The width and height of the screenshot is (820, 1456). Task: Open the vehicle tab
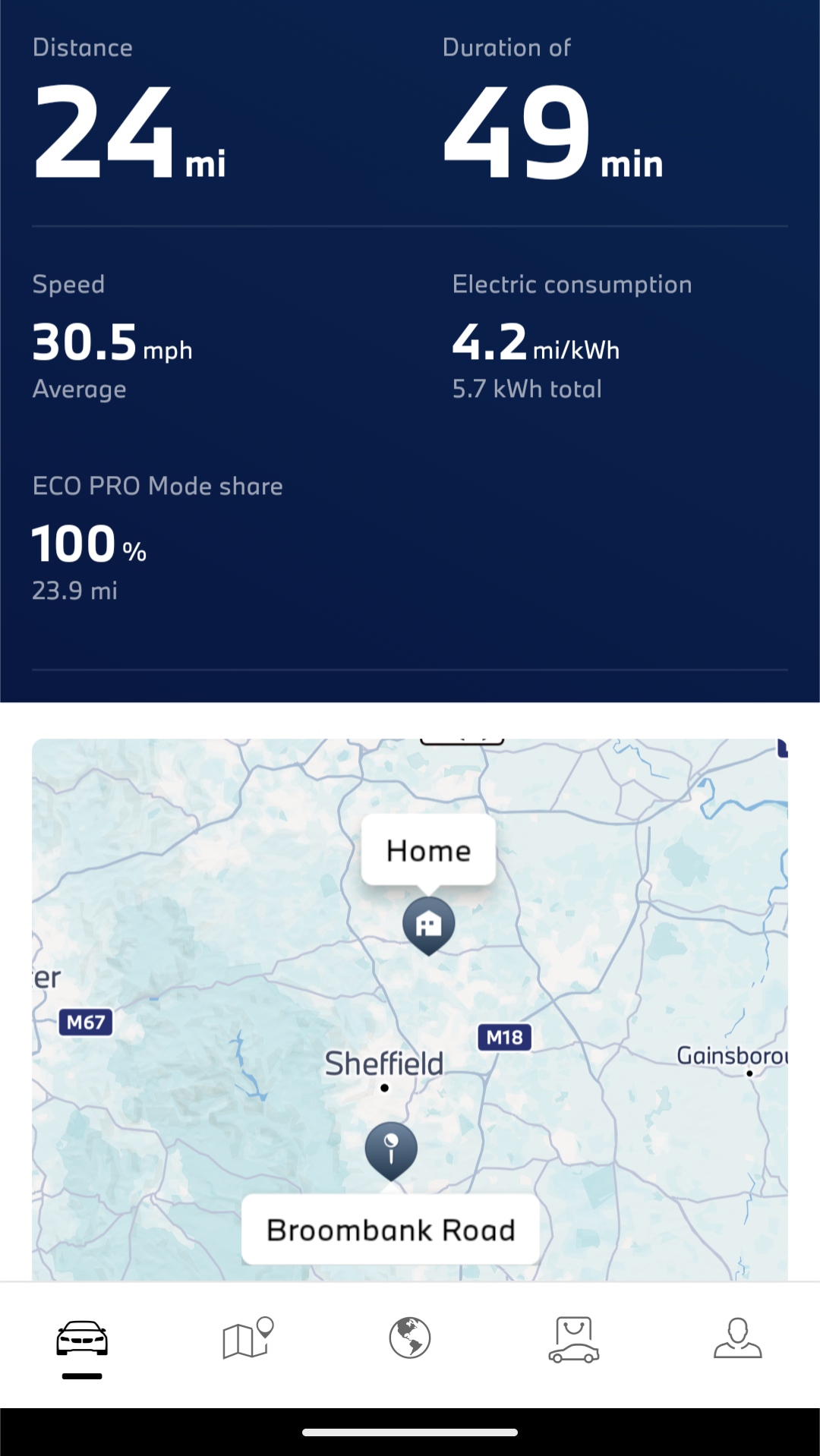click(x=82, y=1339)
